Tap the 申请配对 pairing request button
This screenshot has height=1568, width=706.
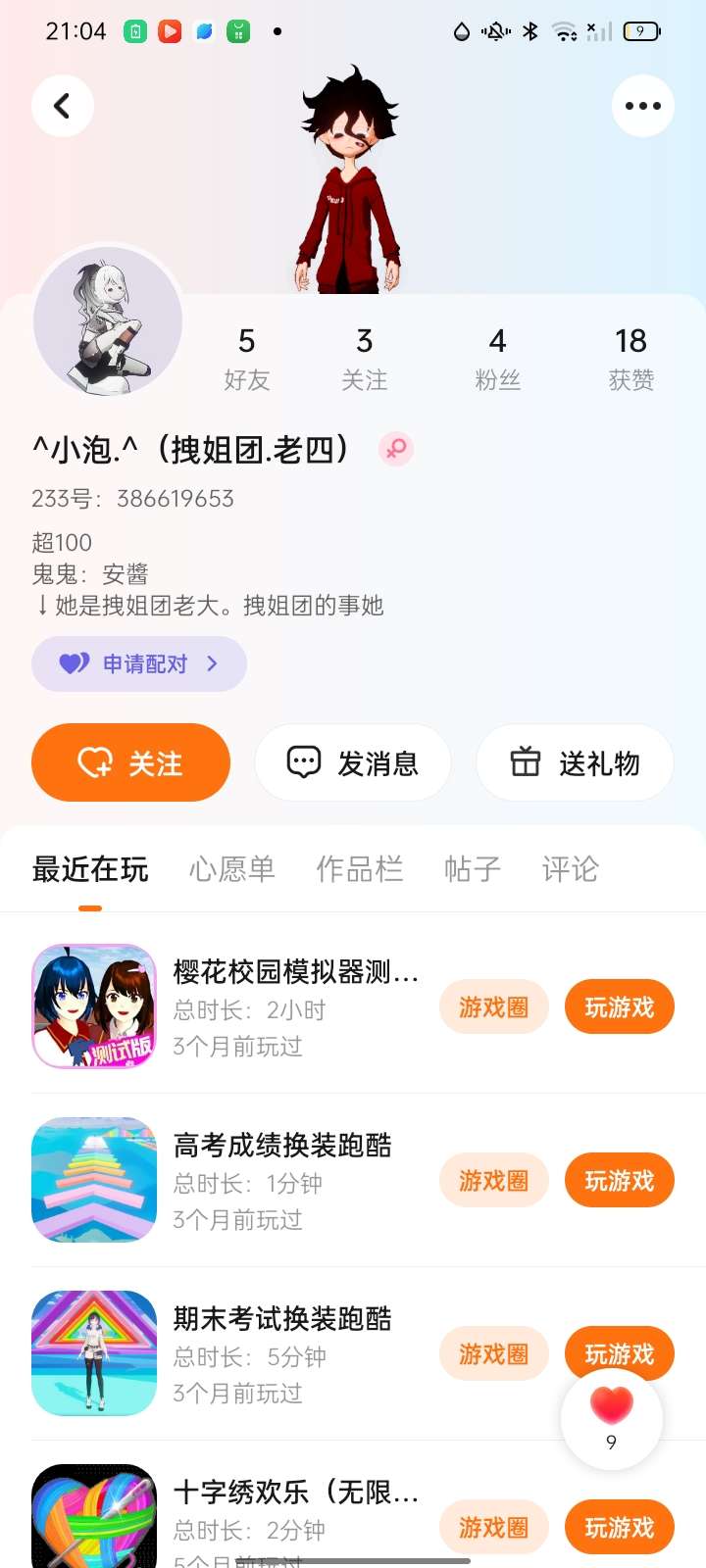pyautogui.click(x=139, y=664)
